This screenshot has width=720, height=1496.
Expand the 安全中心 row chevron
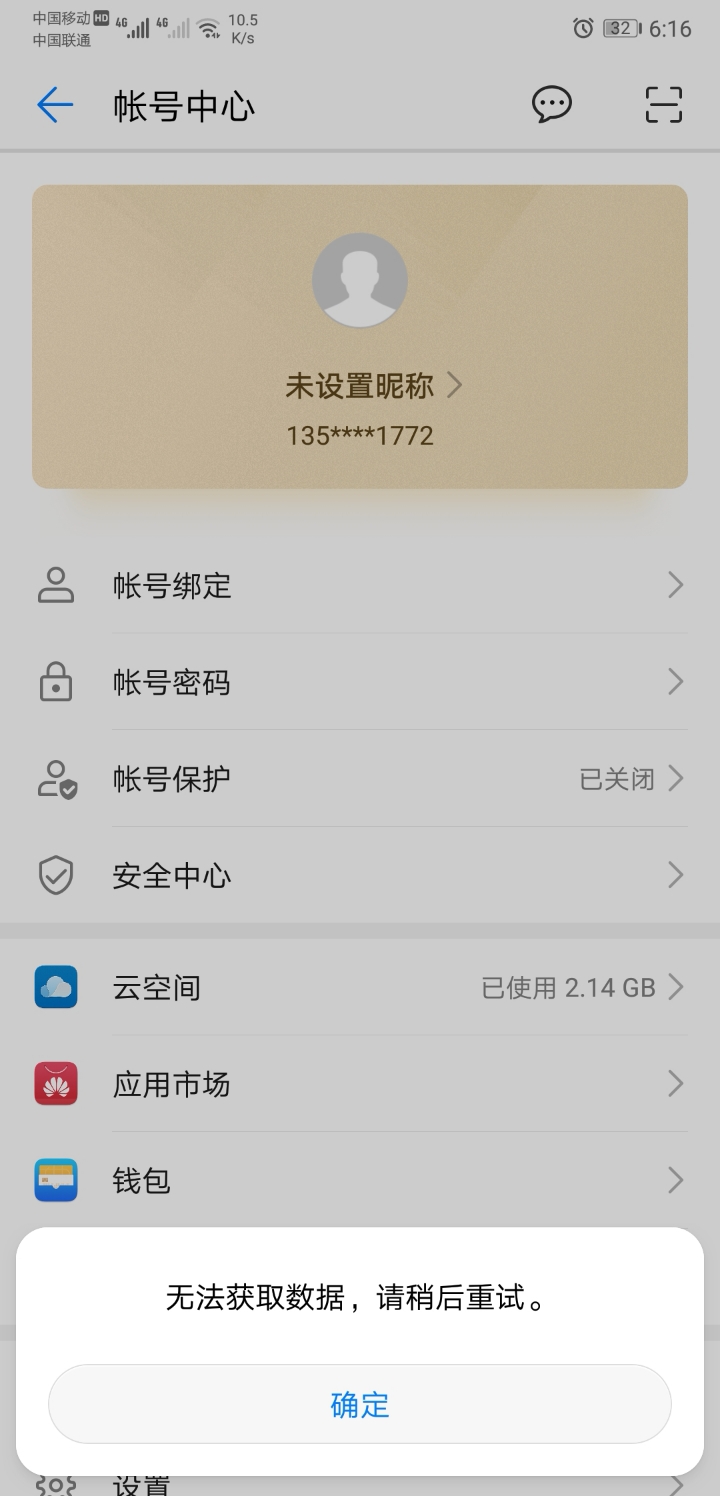click(676, 875)
